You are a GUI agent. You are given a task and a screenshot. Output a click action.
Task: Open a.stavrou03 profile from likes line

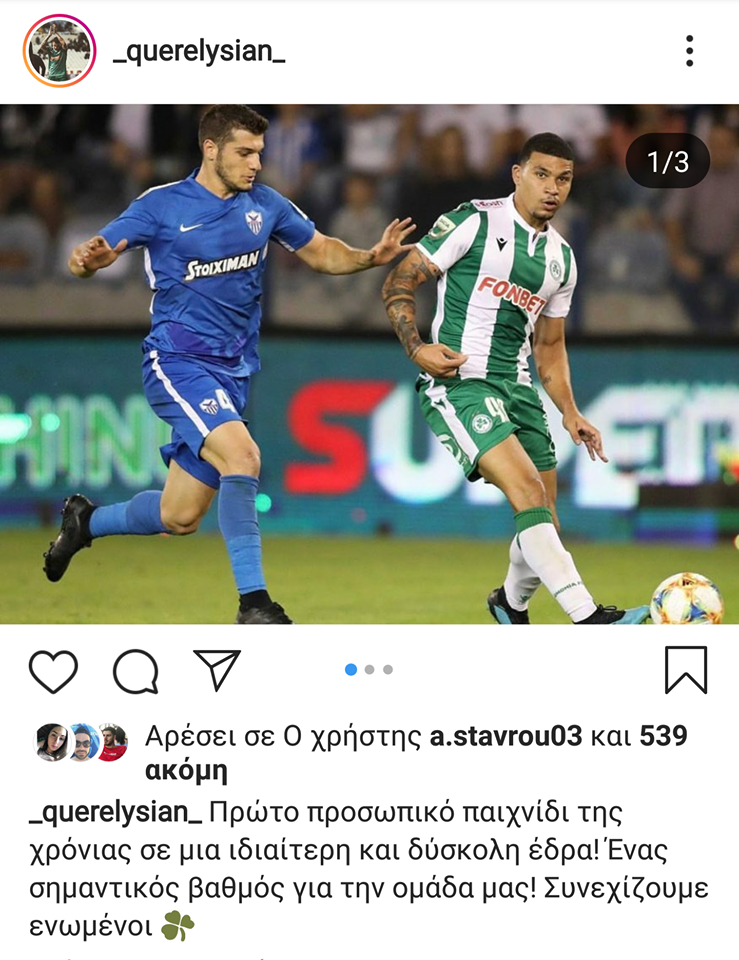pos(505,737)
